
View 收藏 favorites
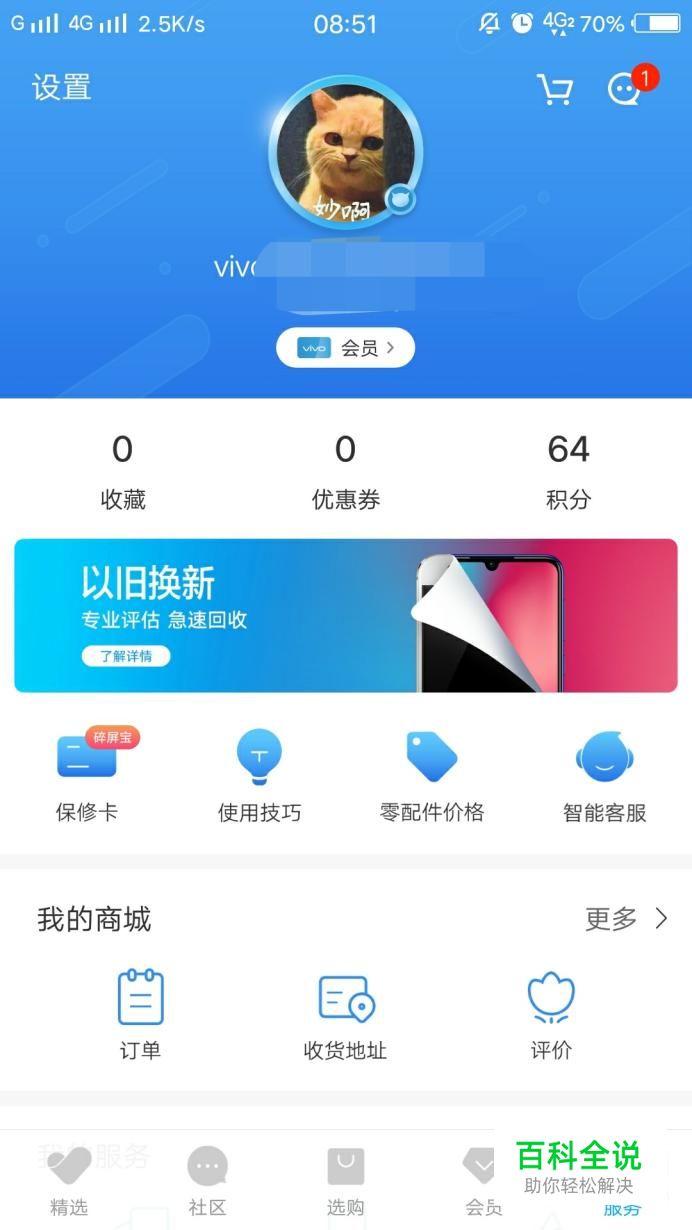pyautogui.click(x=123, y=470)
